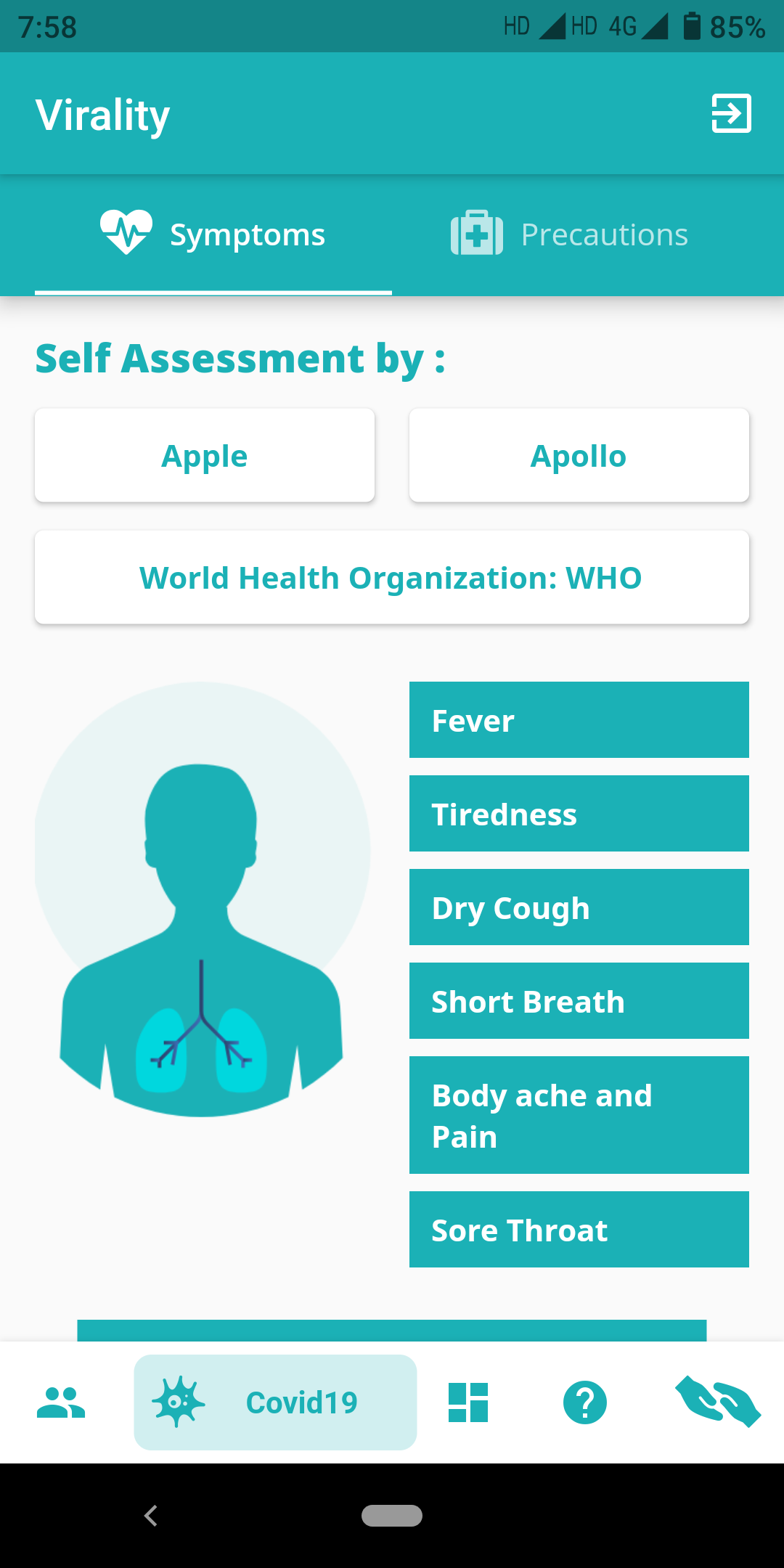Pick Body ache and Pain symptom

pyautogui.click(x=579, y=1114)
